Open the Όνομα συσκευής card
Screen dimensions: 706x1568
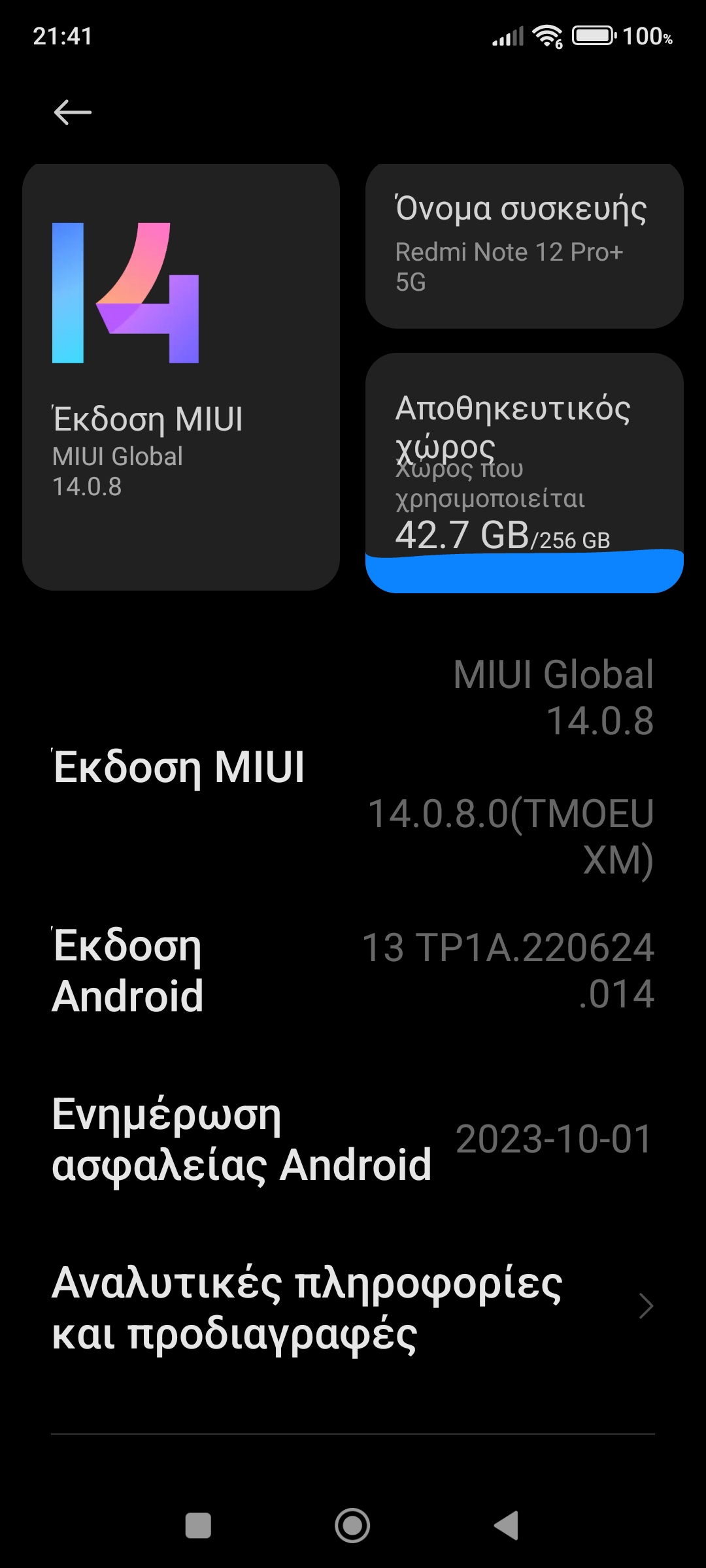(x=524, y=246)
